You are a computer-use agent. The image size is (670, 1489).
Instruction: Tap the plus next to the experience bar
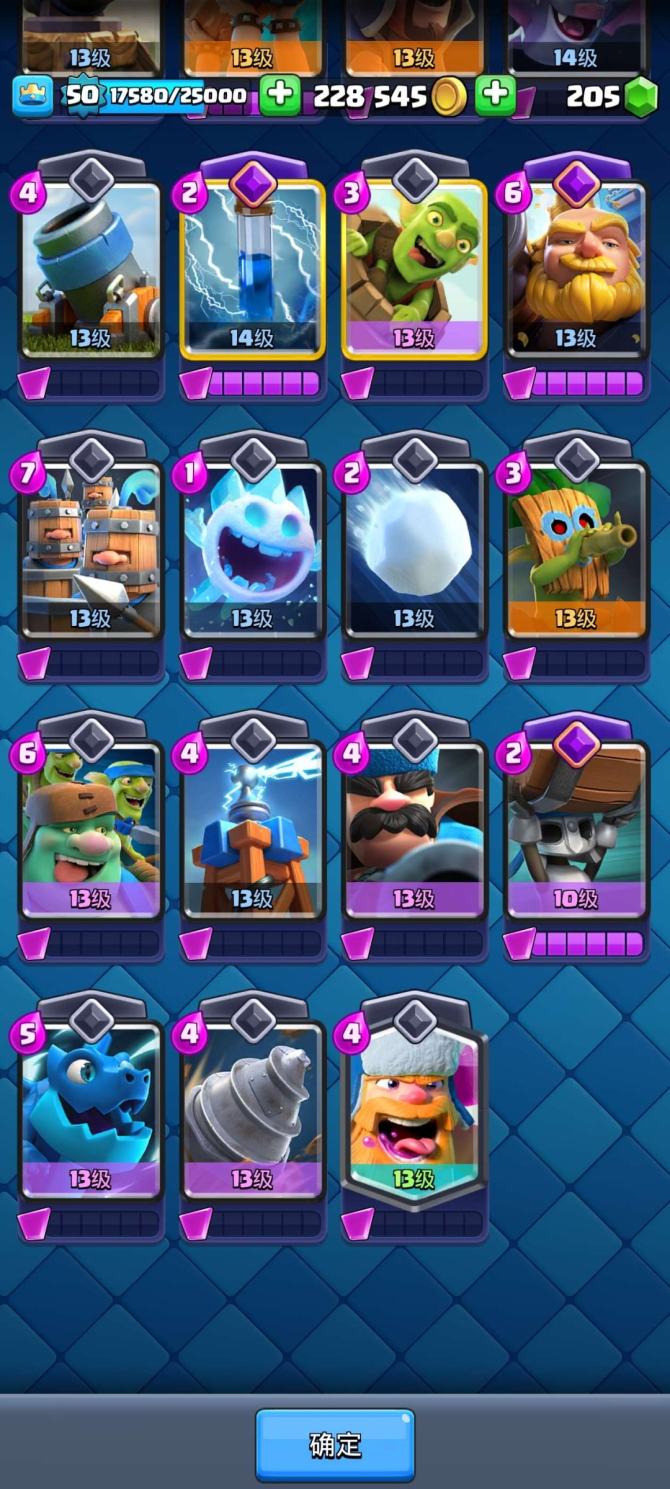(280, 95)
